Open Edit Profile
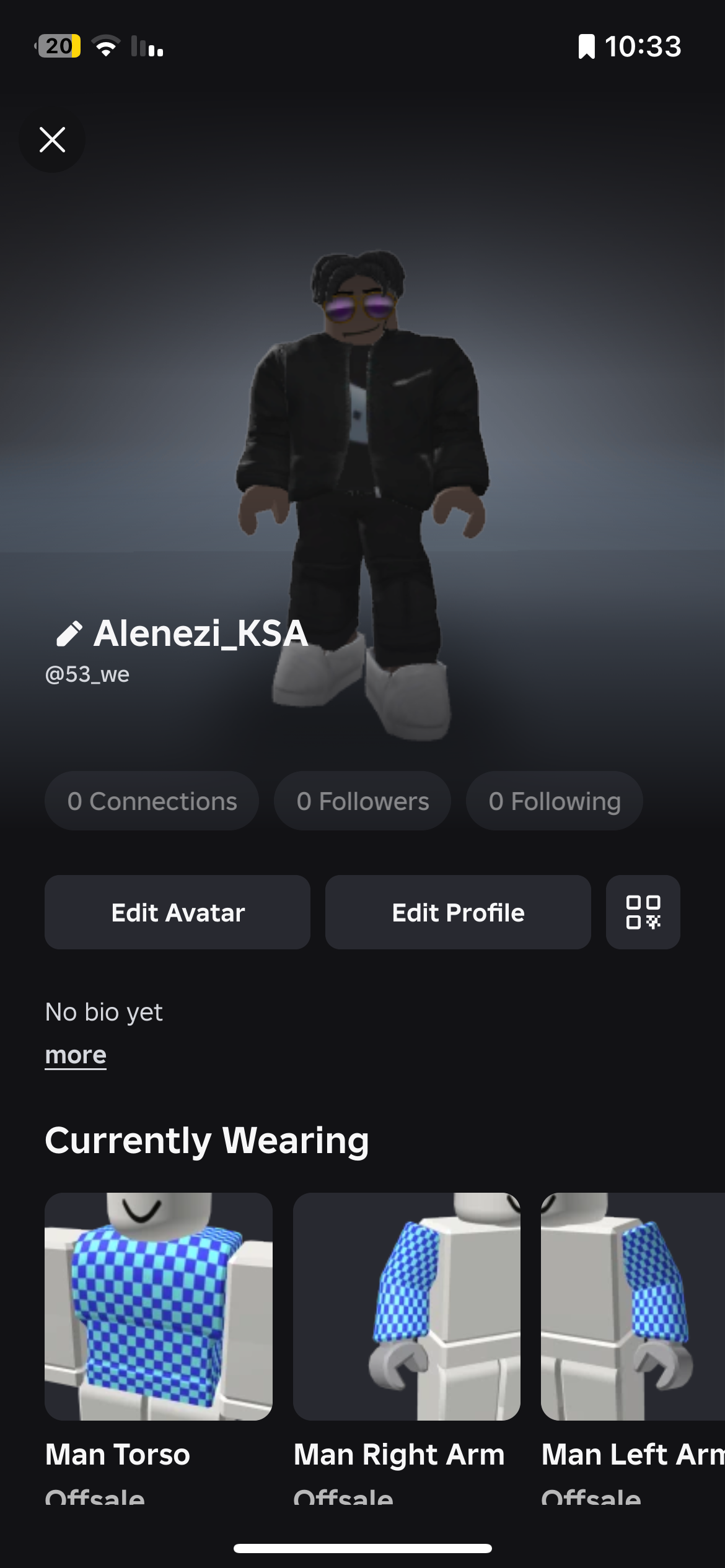Viewport: 725px width, 1568px height. pyautogui.click(x=458, y=912)
